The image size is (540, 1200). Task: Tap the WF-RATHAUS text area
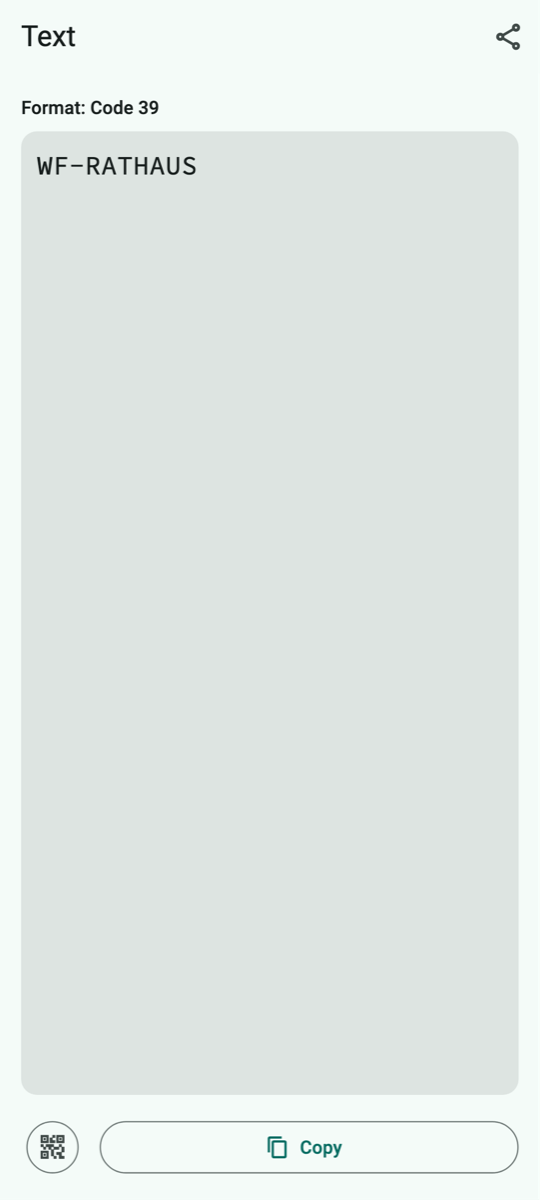(x=270, y=612)
